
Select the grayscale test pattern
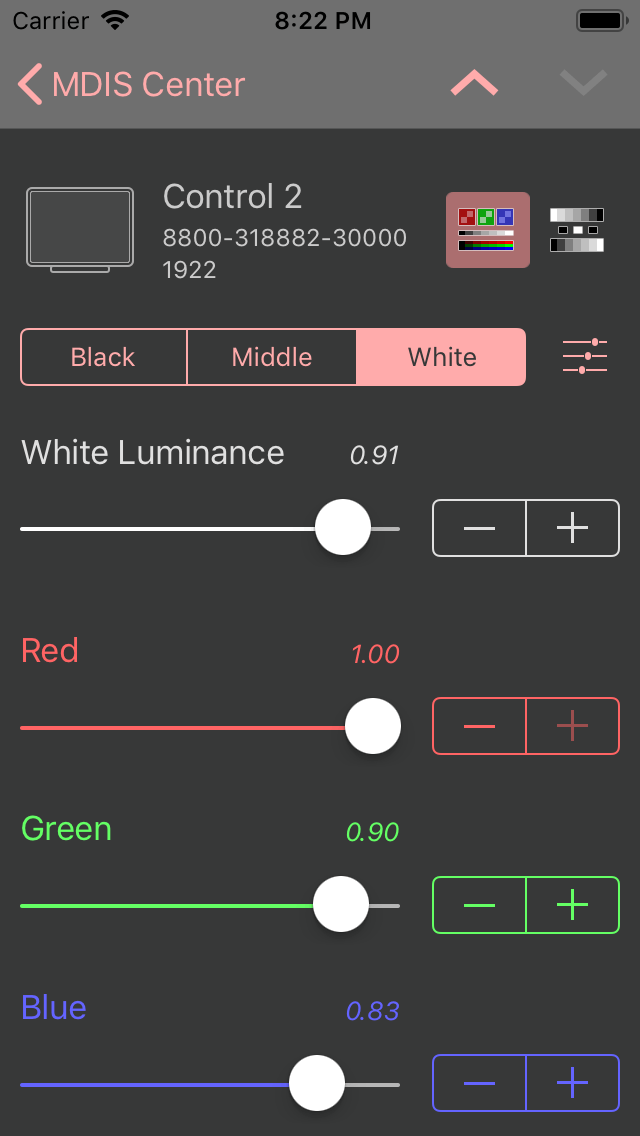point(577,230)
